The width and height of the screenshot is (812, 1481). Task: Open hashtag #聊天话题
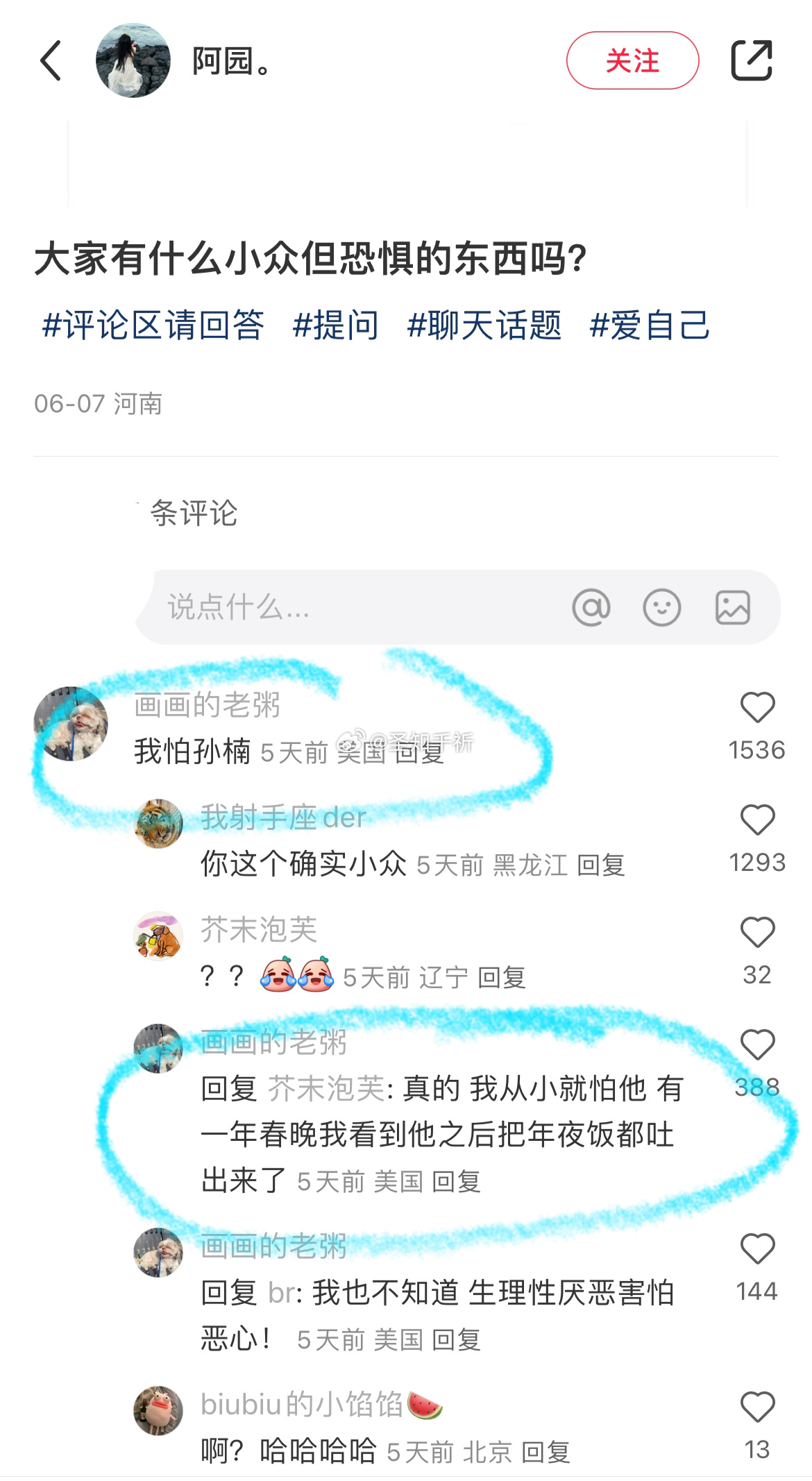coord(484,325)
